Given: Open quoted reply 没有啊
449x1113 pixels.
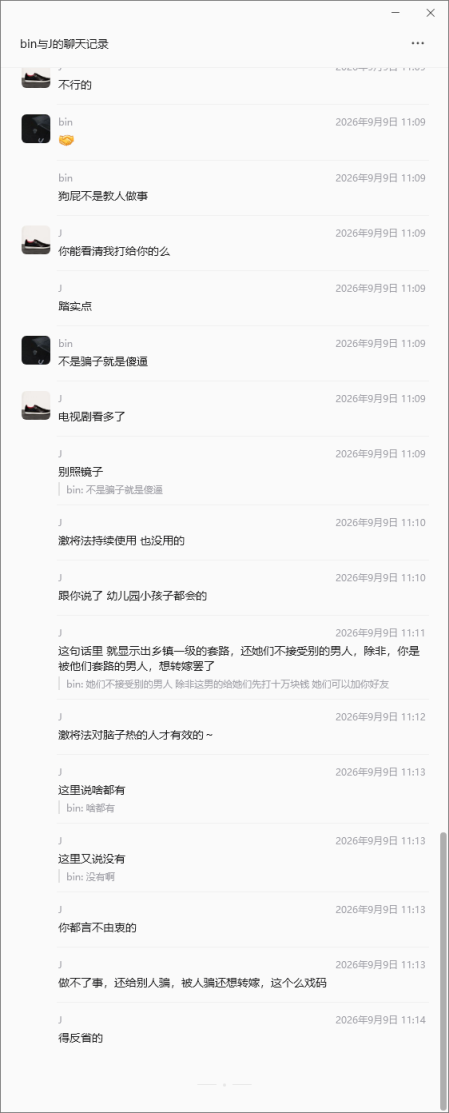Looking at the screenshot, I should (91, 877).
